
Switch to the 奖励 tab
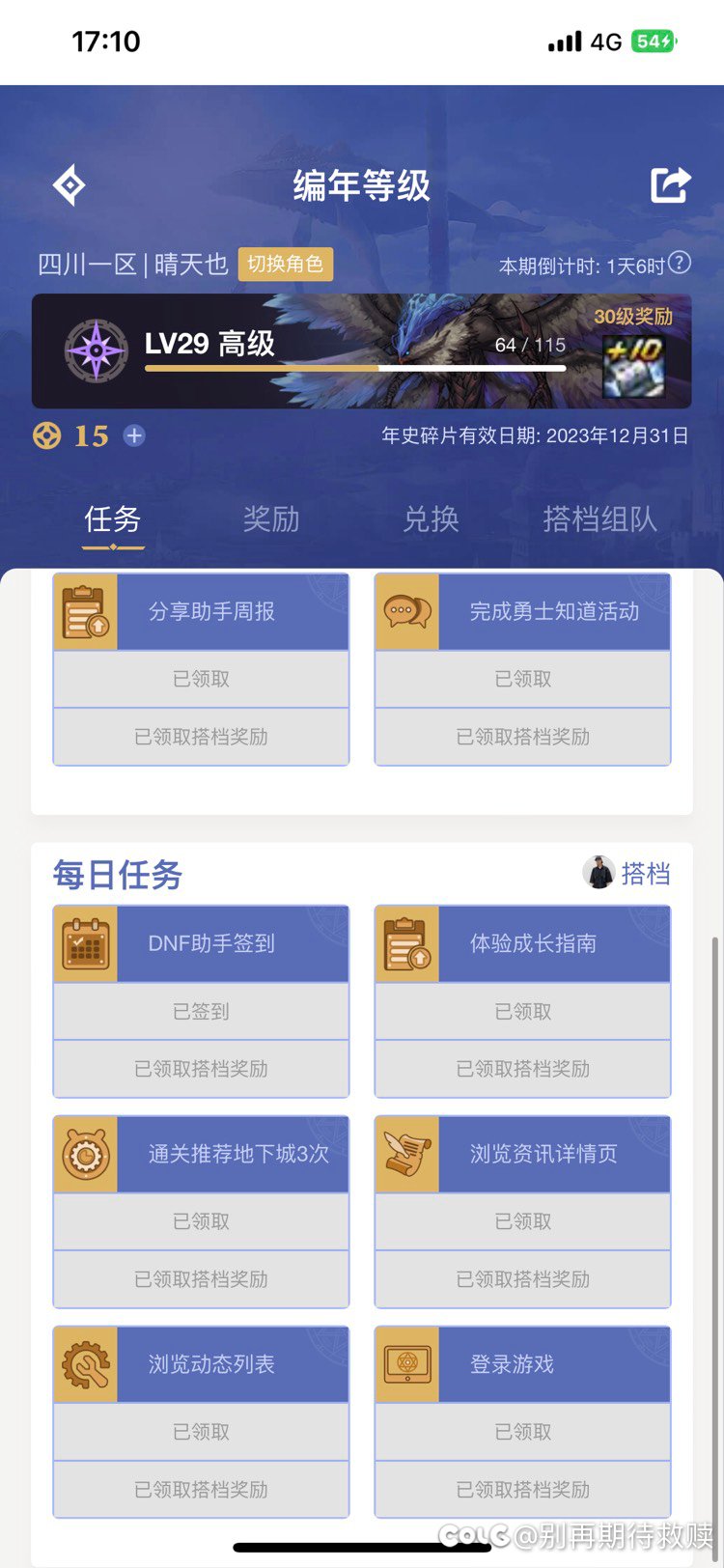tap(271, 520)
